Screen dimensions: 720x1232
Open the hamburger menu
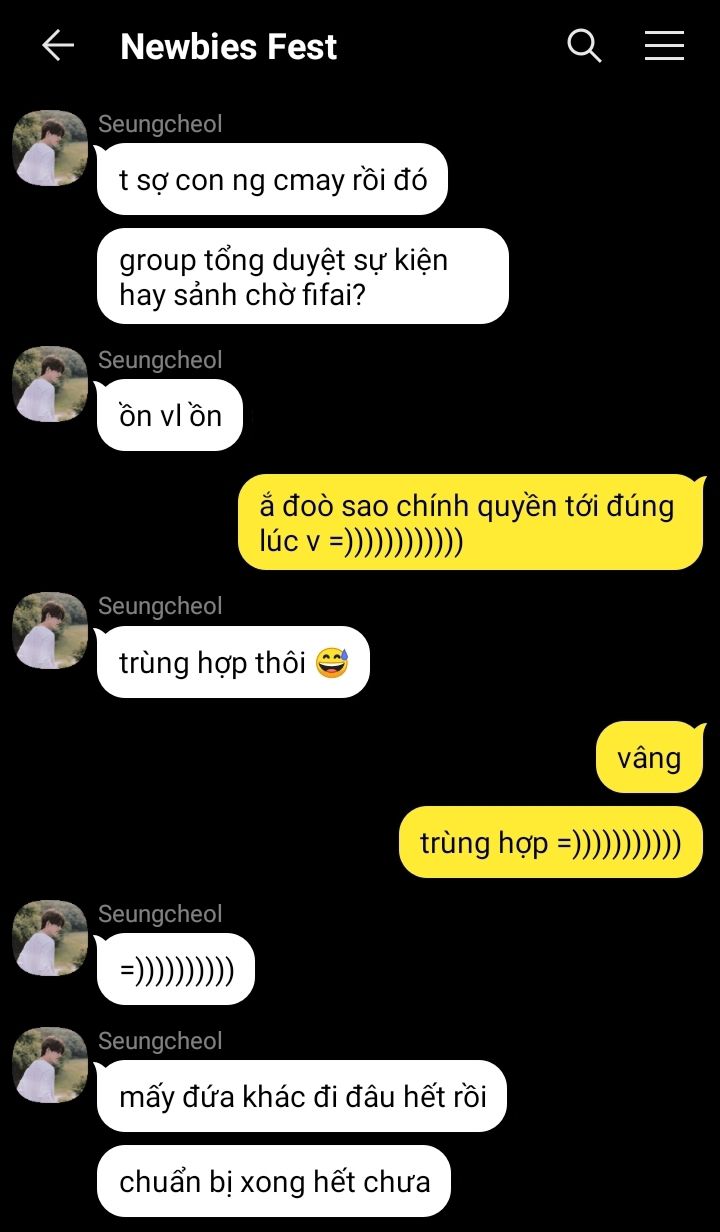[x=664, y=46]
